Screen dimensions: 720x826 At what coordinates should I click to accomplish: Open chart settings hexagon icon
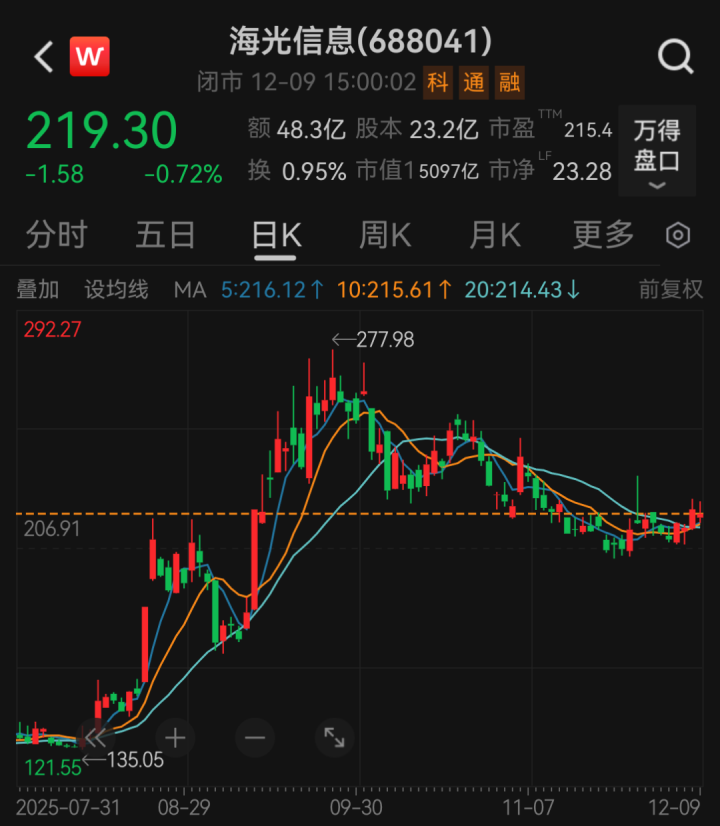678,235
